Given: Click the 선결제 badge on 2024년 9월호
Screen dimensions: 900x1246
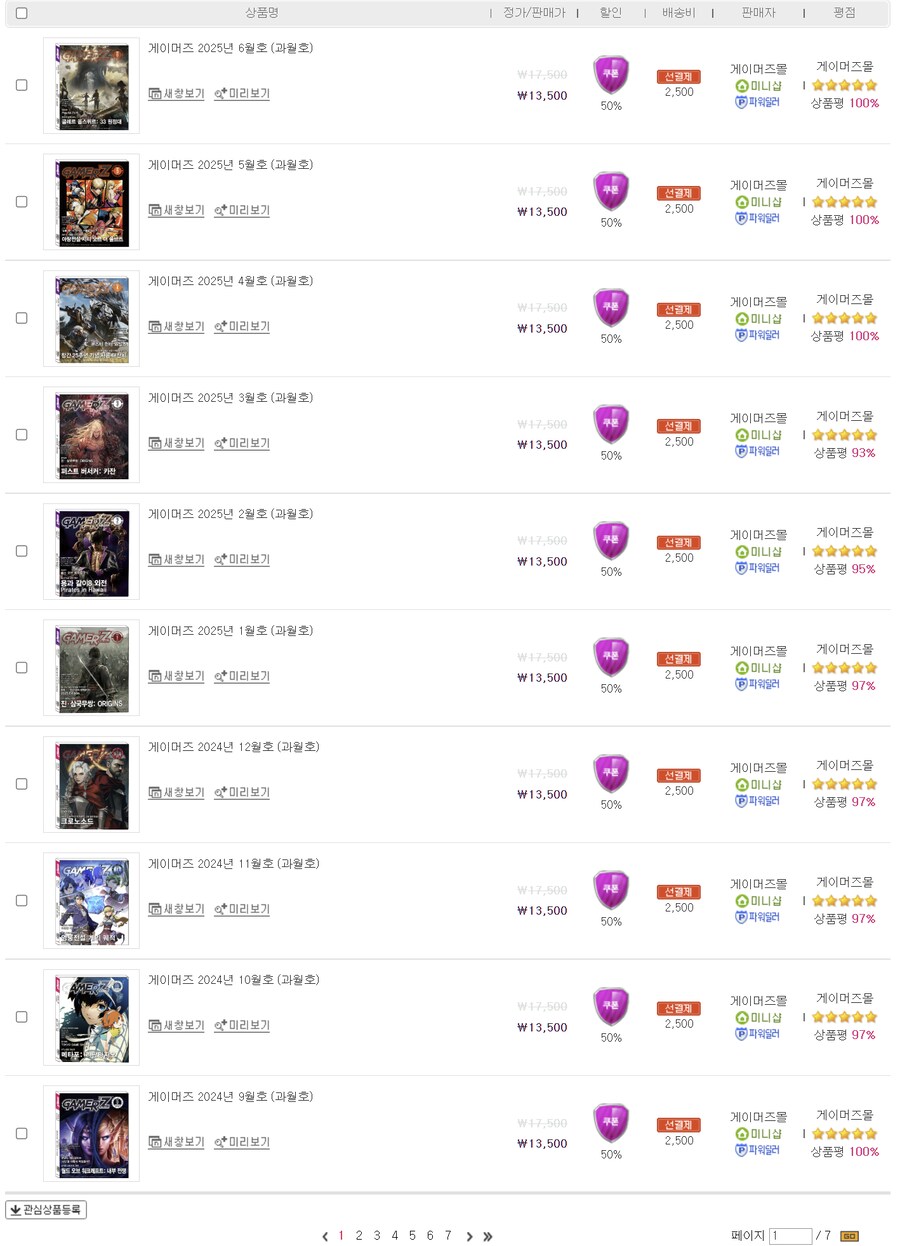Looking at the screenshot, I should pos(679,1124).
